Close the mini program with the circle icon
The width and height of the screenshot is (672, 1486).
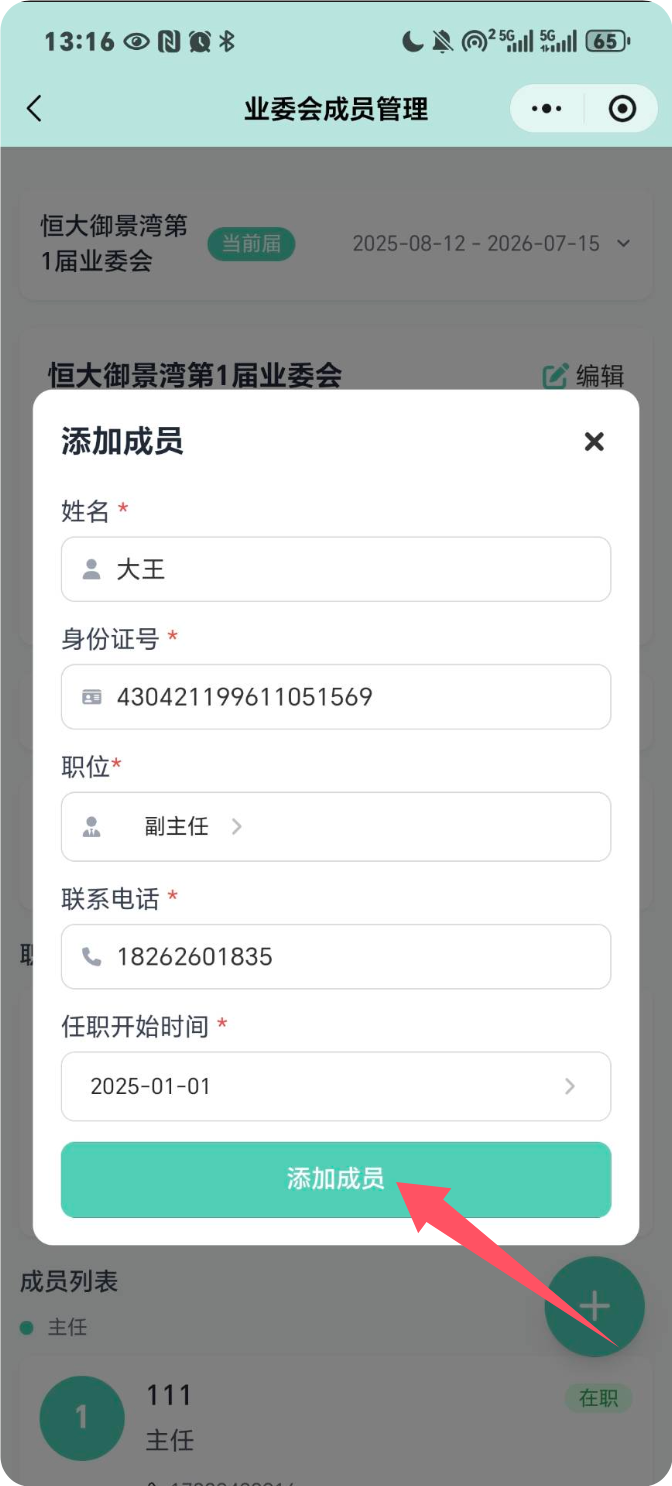pos(622,109)
